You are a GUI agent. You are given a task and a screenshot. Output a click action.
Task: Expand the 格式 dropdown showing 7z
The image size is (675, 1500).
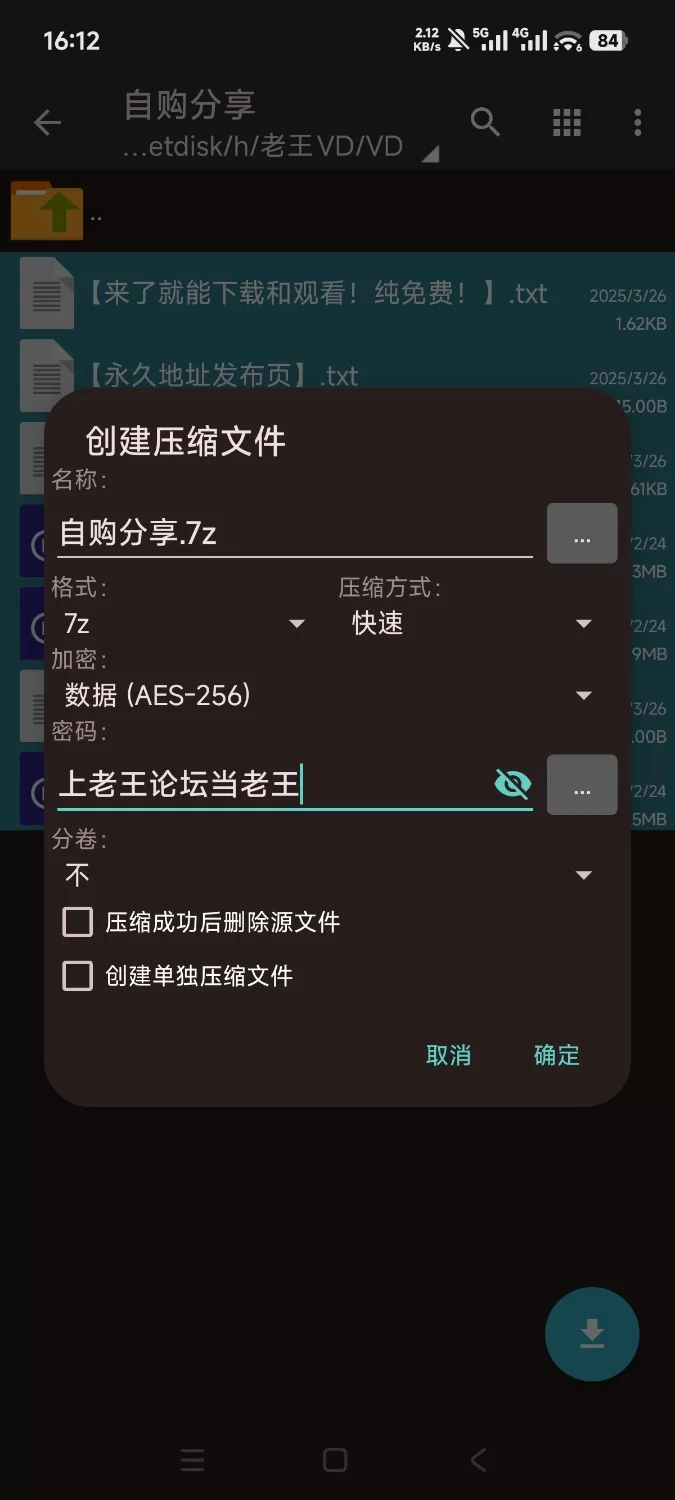pyautogui.click(x=184, y=624)
